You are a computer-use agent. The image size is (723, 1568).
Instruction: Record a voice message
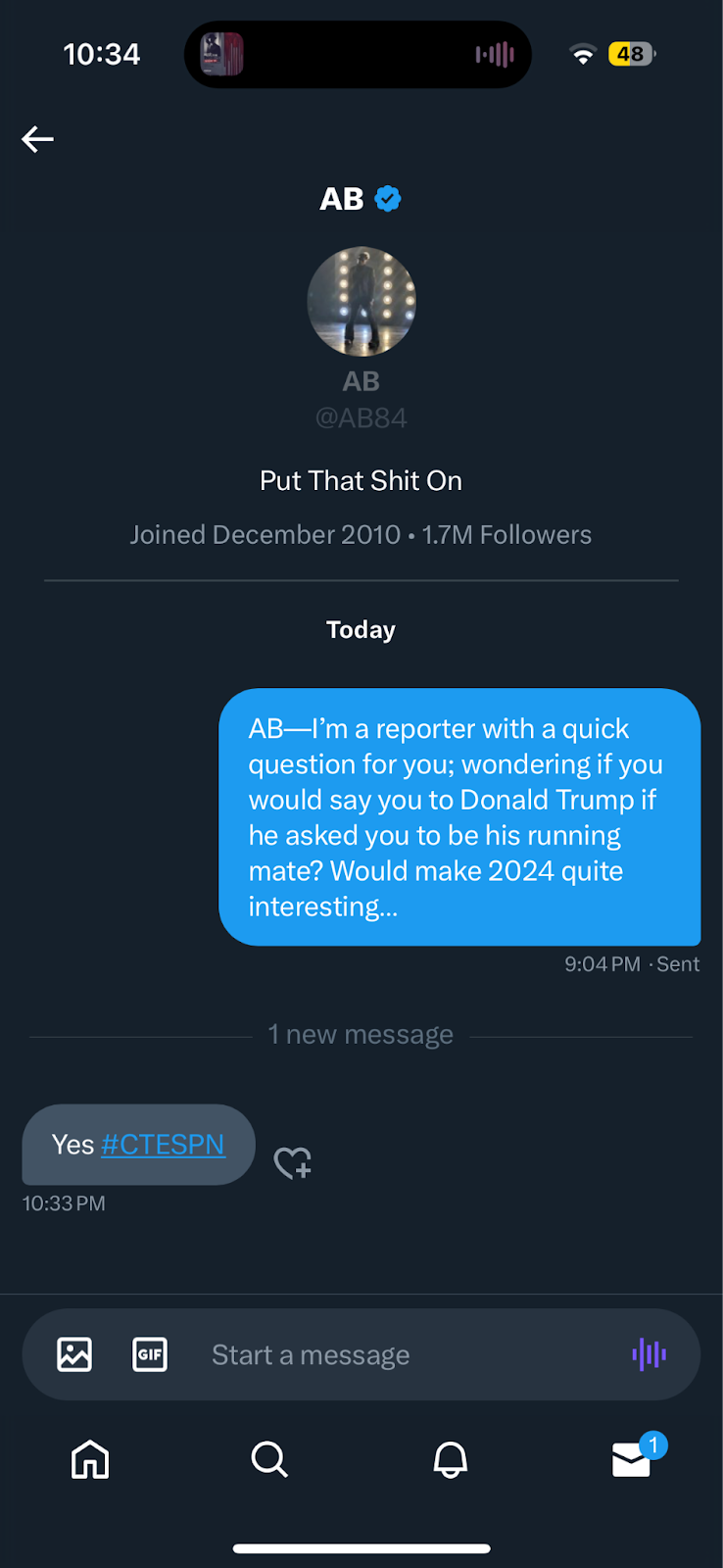(x=649, y=1354)
